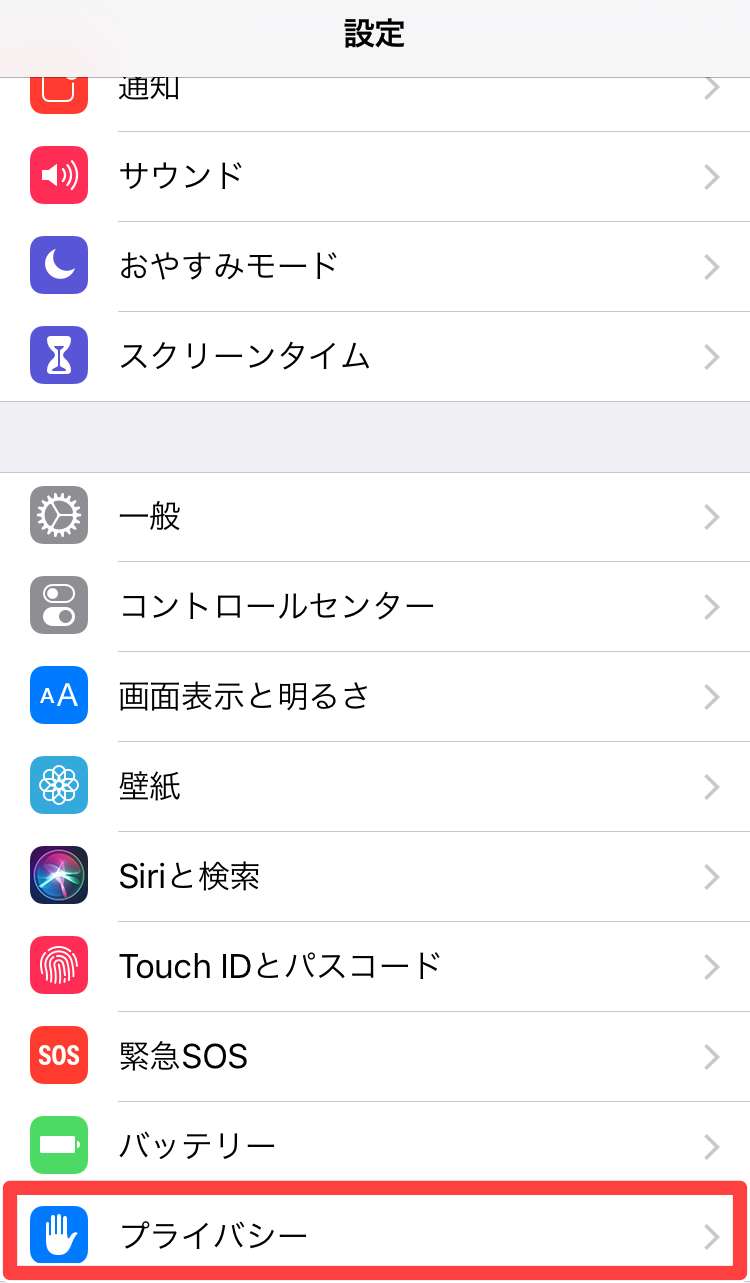Open 一般 settings
This screenshot has width=750, height=1283.
[375, 516]
